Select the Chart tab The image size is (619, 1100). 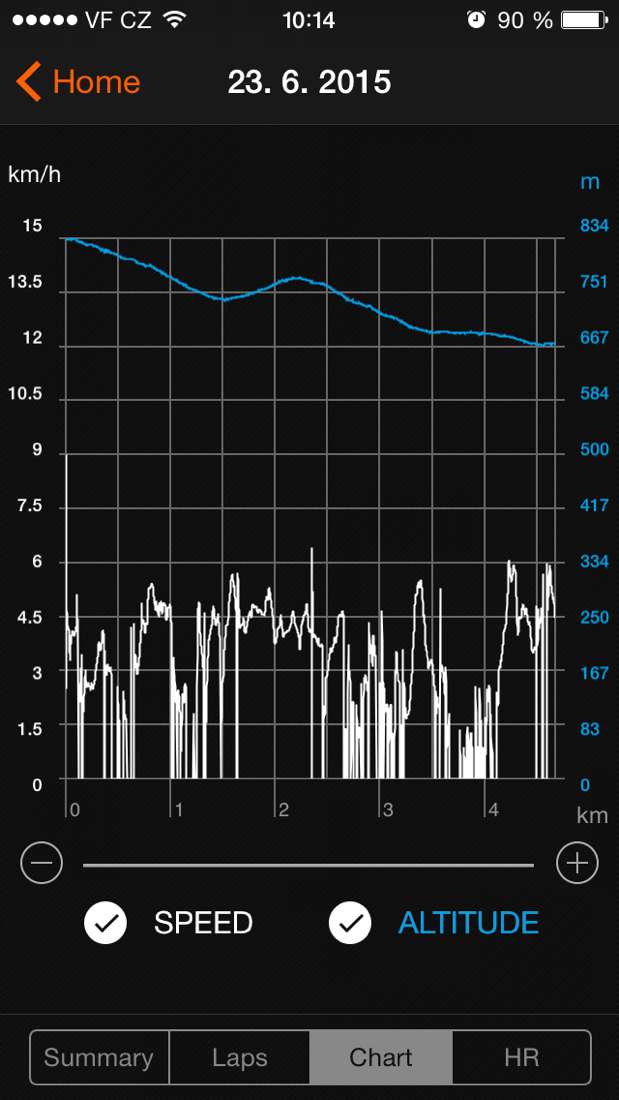[x=381, y=1058]
